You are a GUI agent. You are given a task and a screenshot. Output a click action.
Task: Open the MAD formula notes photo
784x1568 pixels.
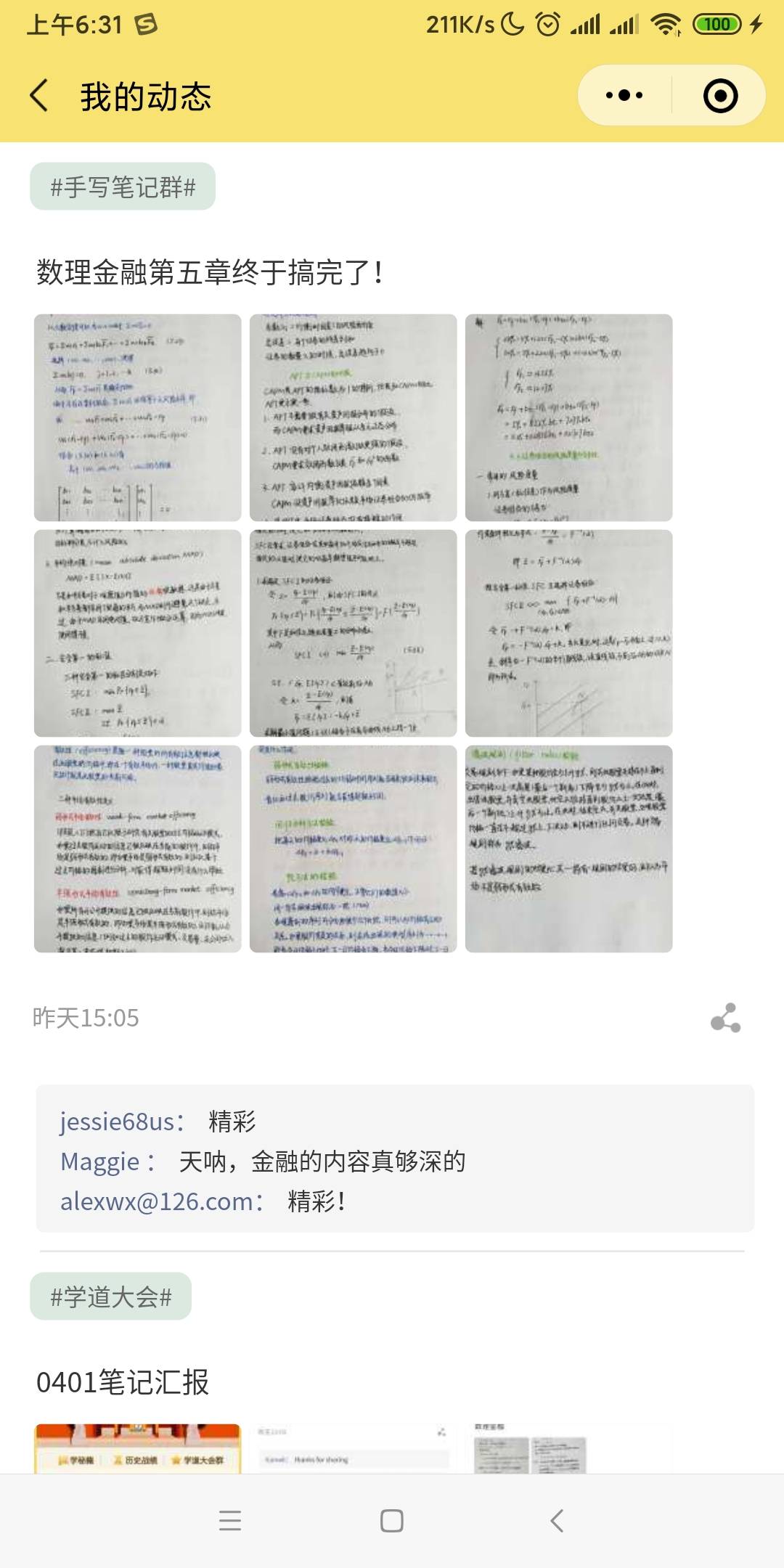coord(137,633)
